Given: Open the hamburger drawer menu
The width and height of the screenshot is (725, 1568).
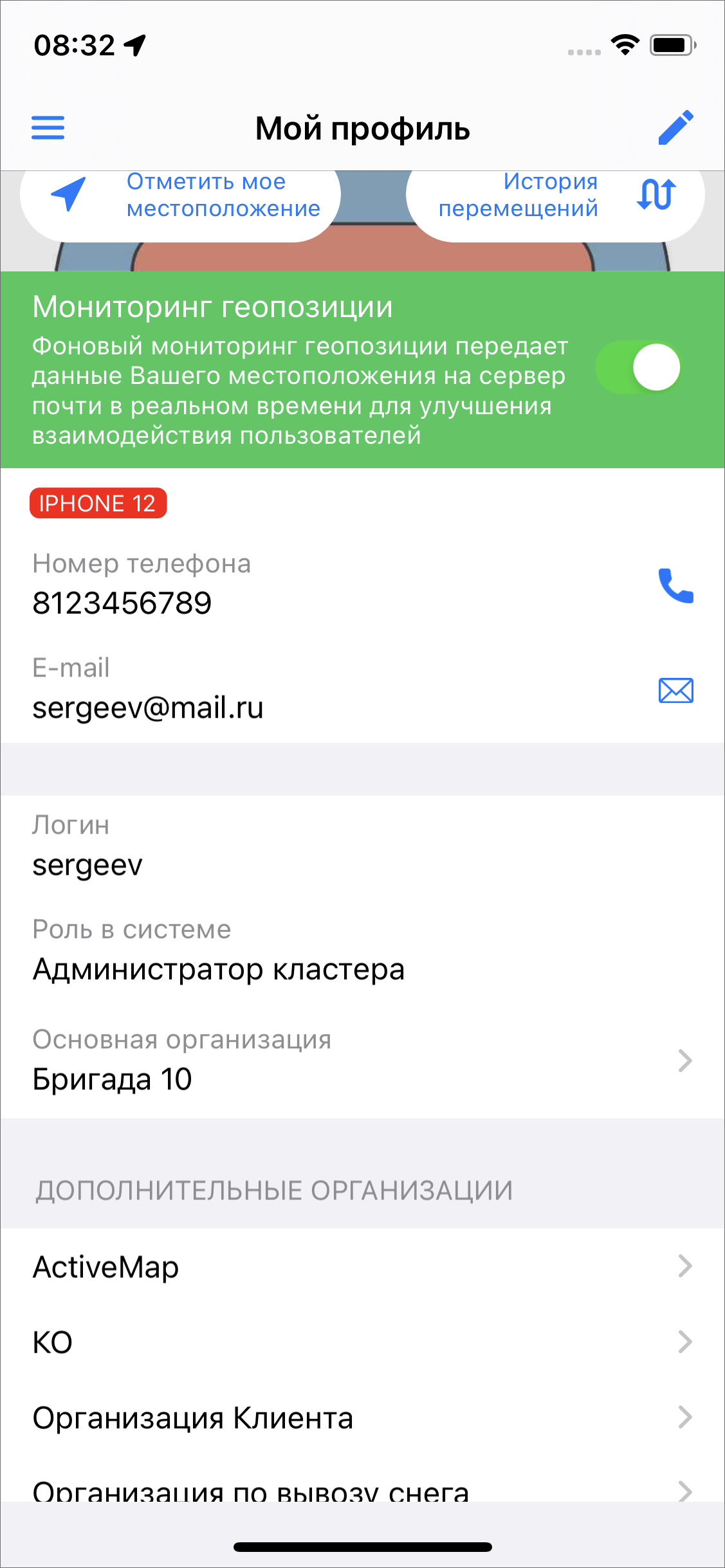Looking at the screenshot, I should click(48, 127).
